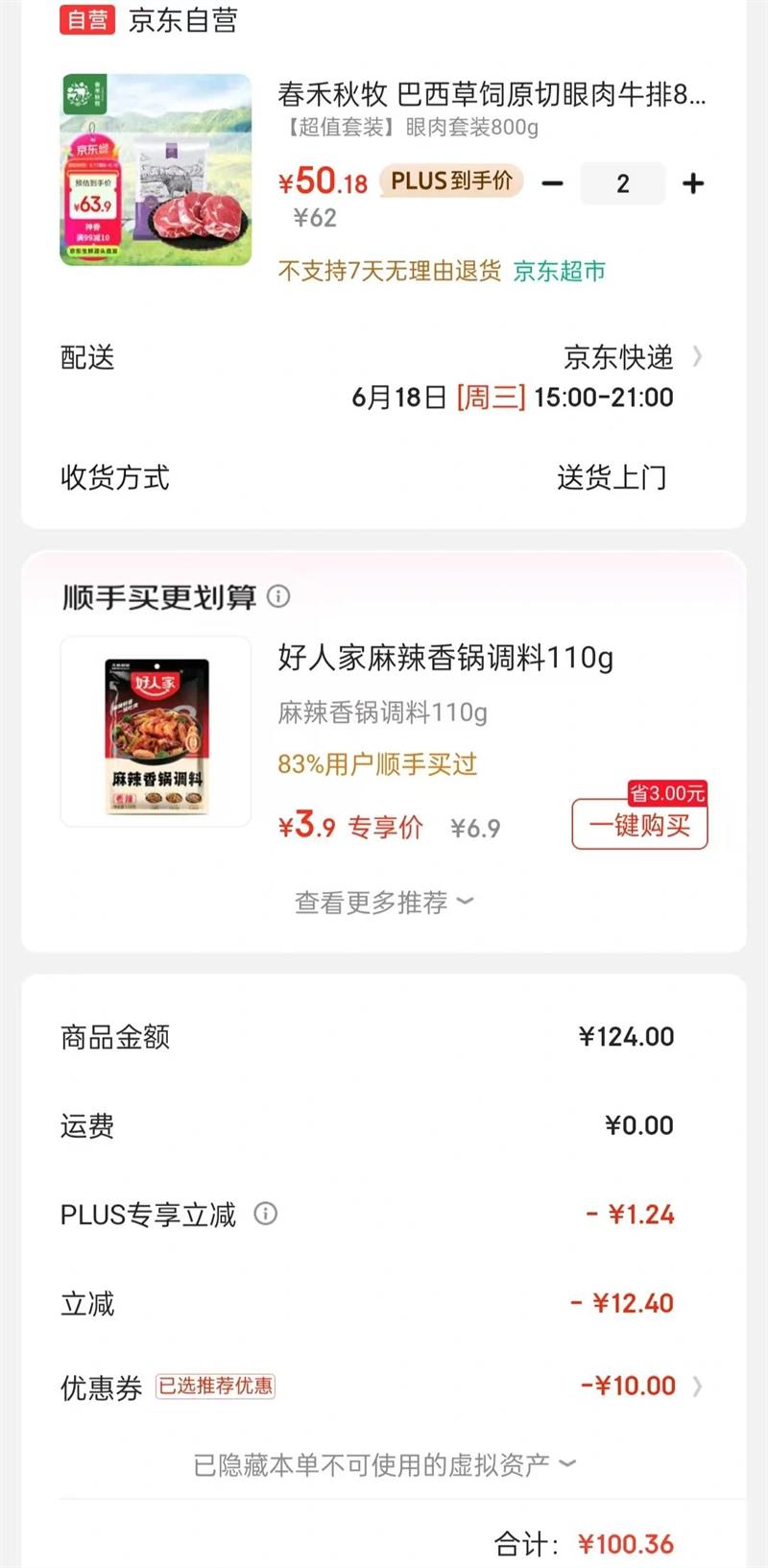Expand 查看更多推荐 recommendations
Viewport: 768px width, 1568px height.
(383, 903)
